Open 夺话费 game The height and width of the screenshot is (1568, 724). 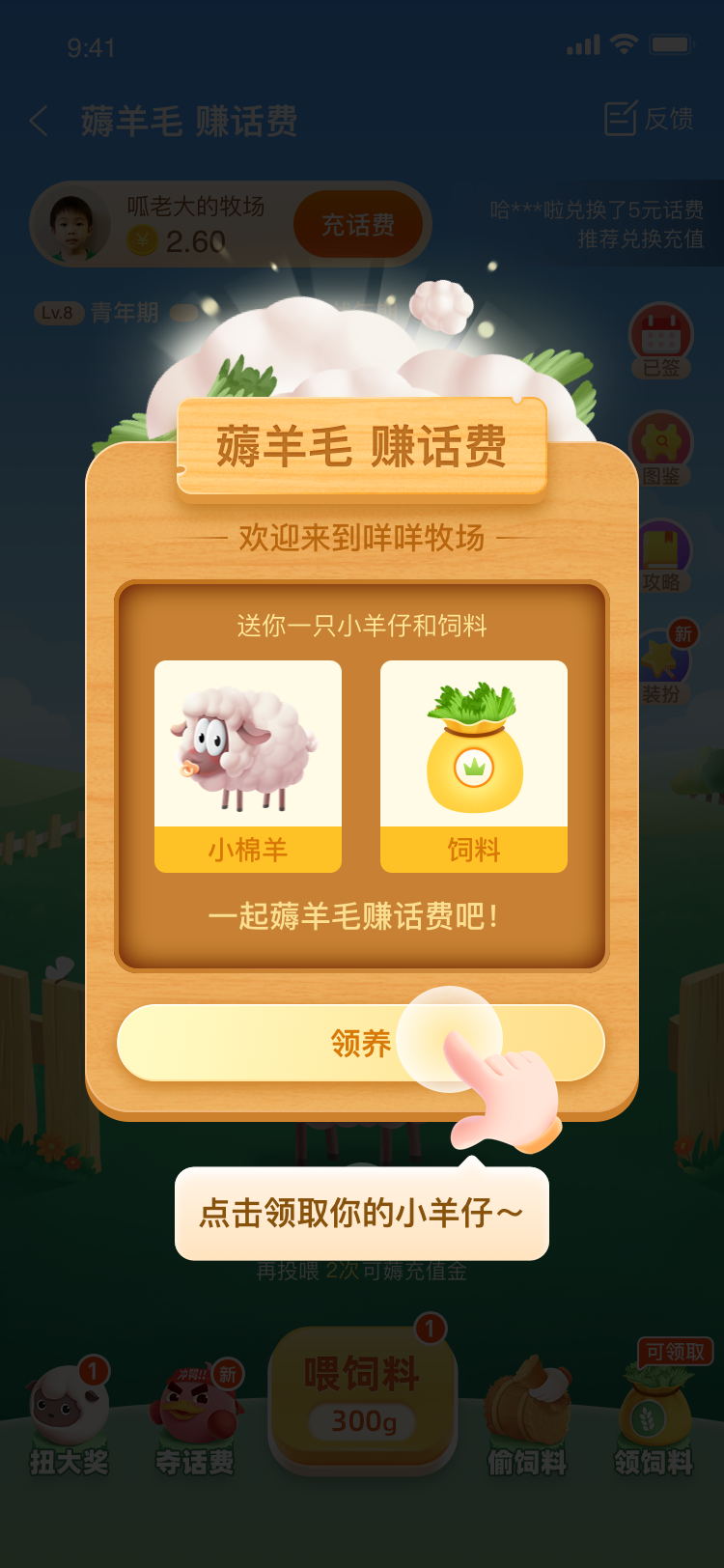click(195, 1419)
